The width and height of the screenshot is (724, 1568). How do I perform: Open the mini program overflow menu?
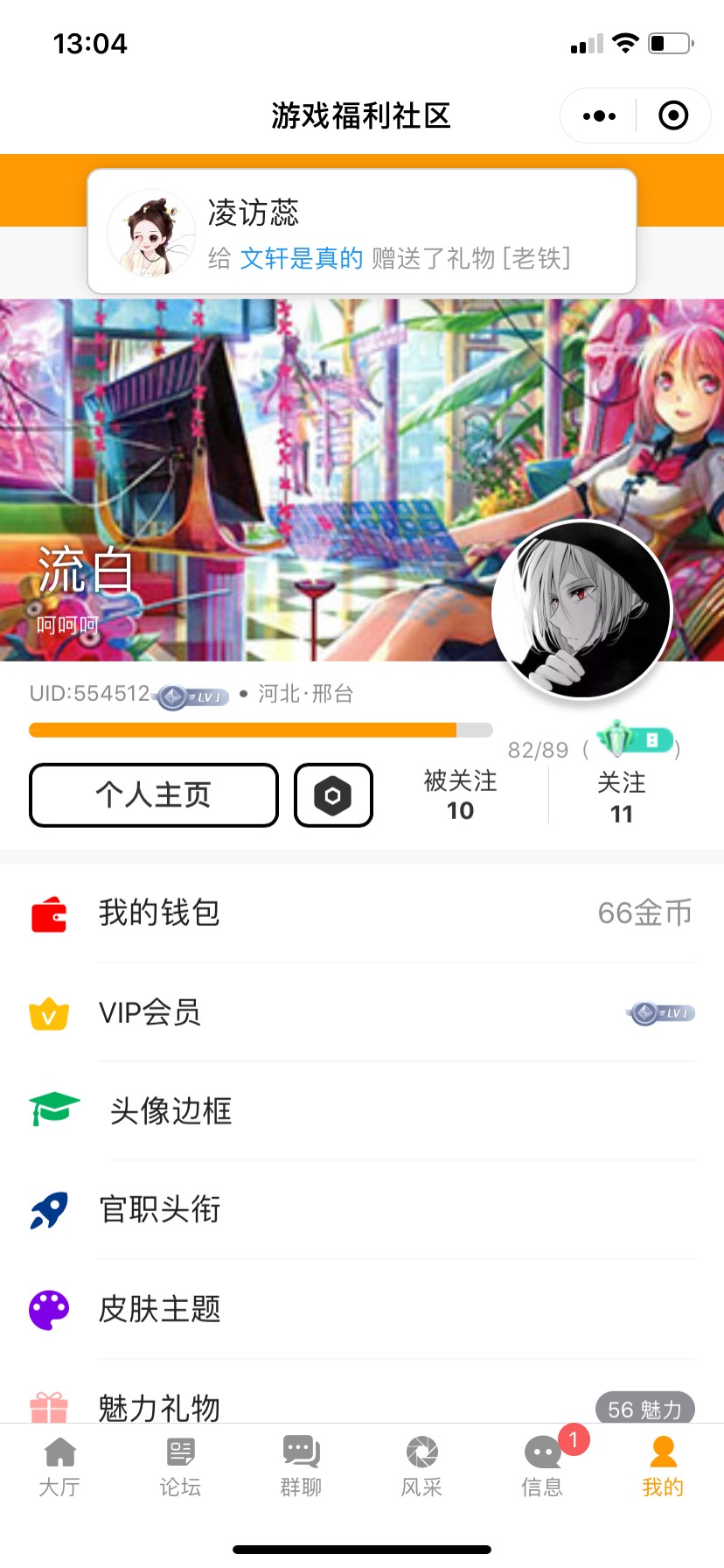pyautogui.click(x=599, y=115)
